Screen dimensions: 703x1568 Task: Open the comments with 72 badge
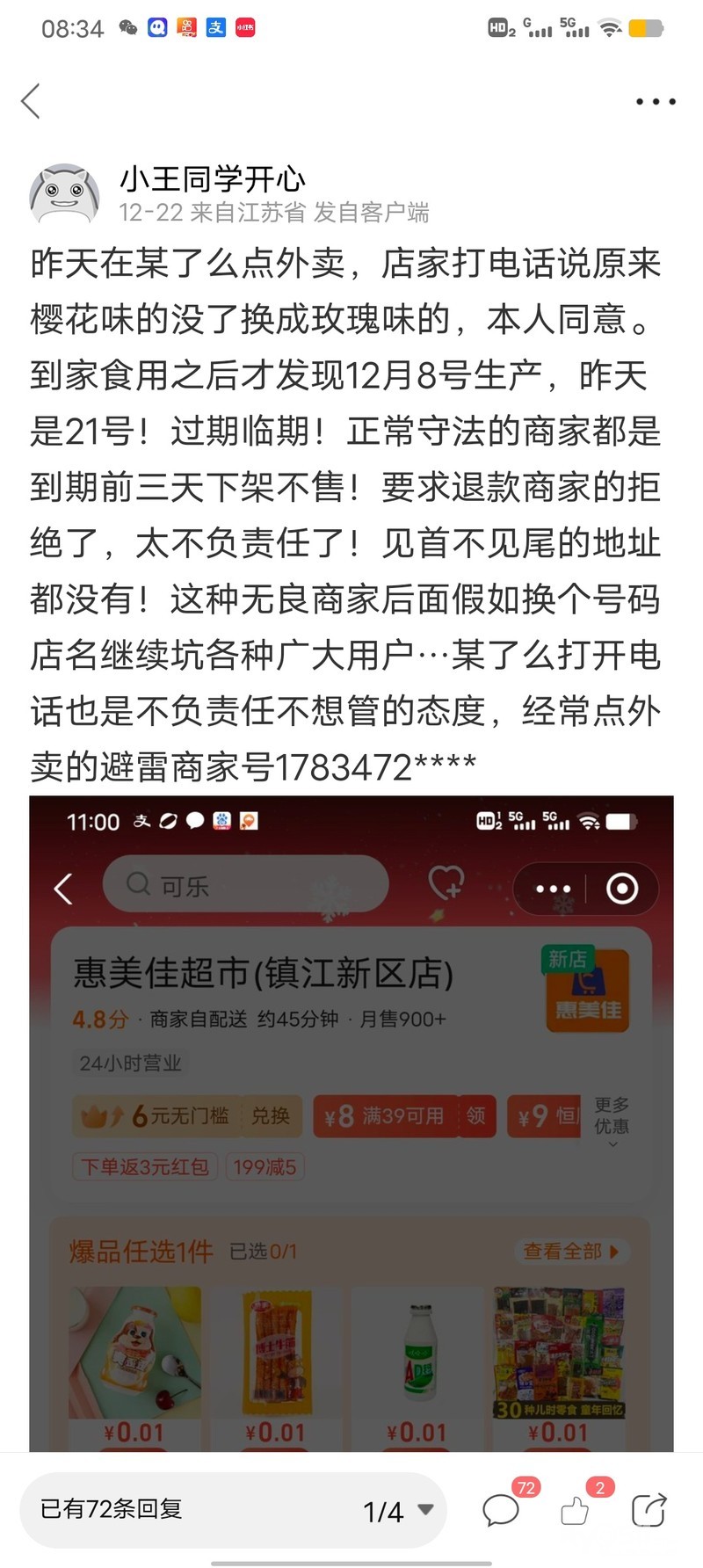click(502, 1511)
